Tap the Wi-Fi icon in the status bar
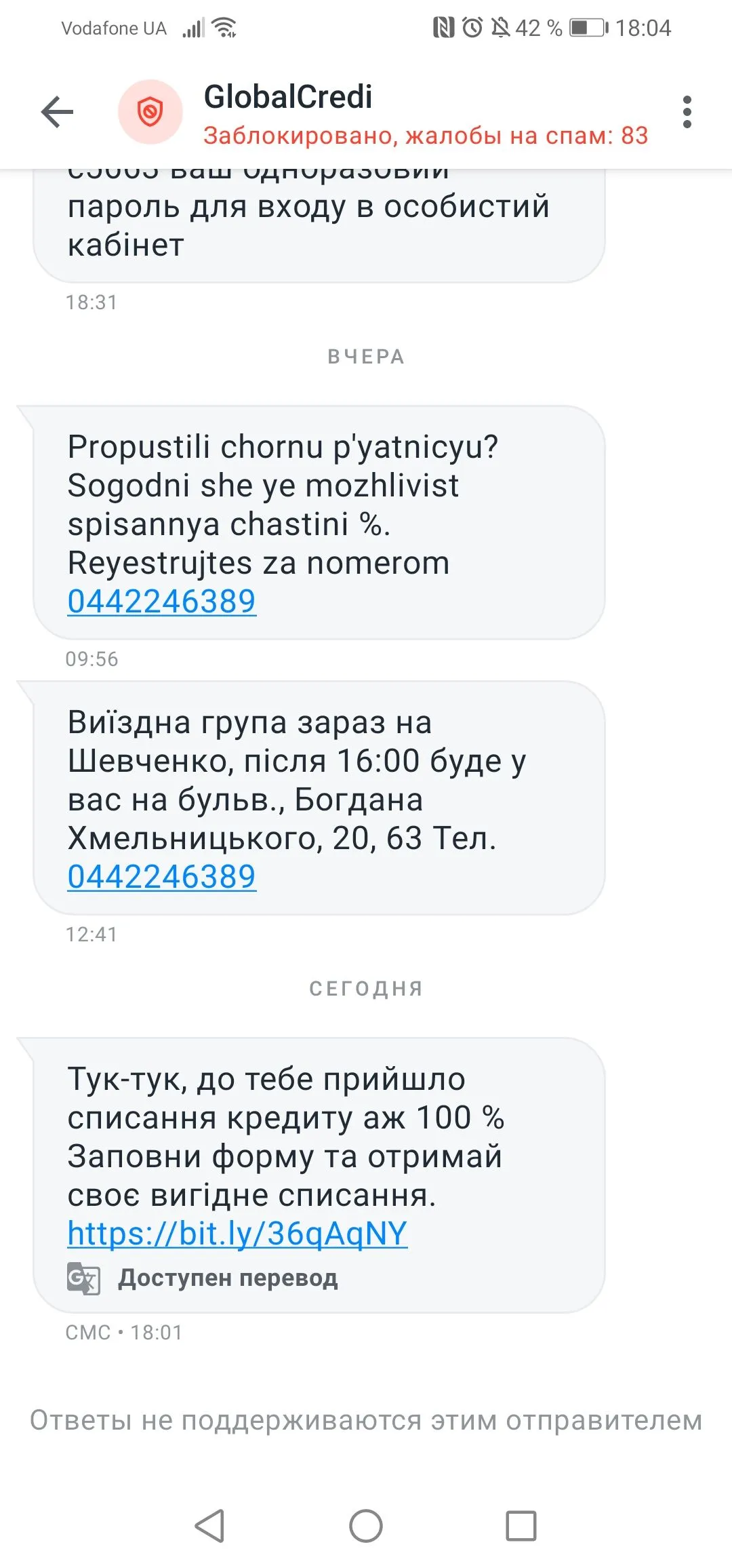 pyautogui.click(x=224, y=28)
